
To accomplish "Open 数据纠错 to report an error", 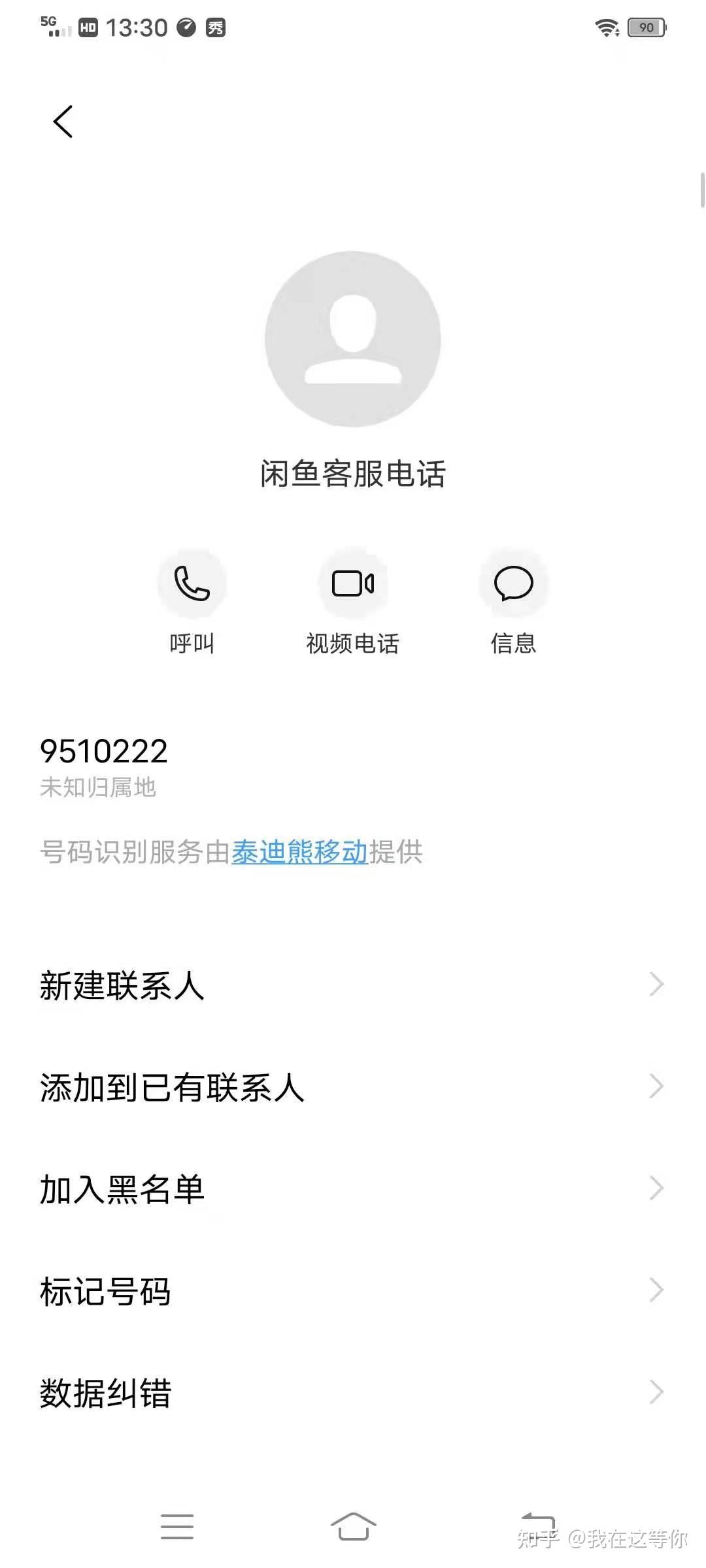I will tap(353, 1393).
